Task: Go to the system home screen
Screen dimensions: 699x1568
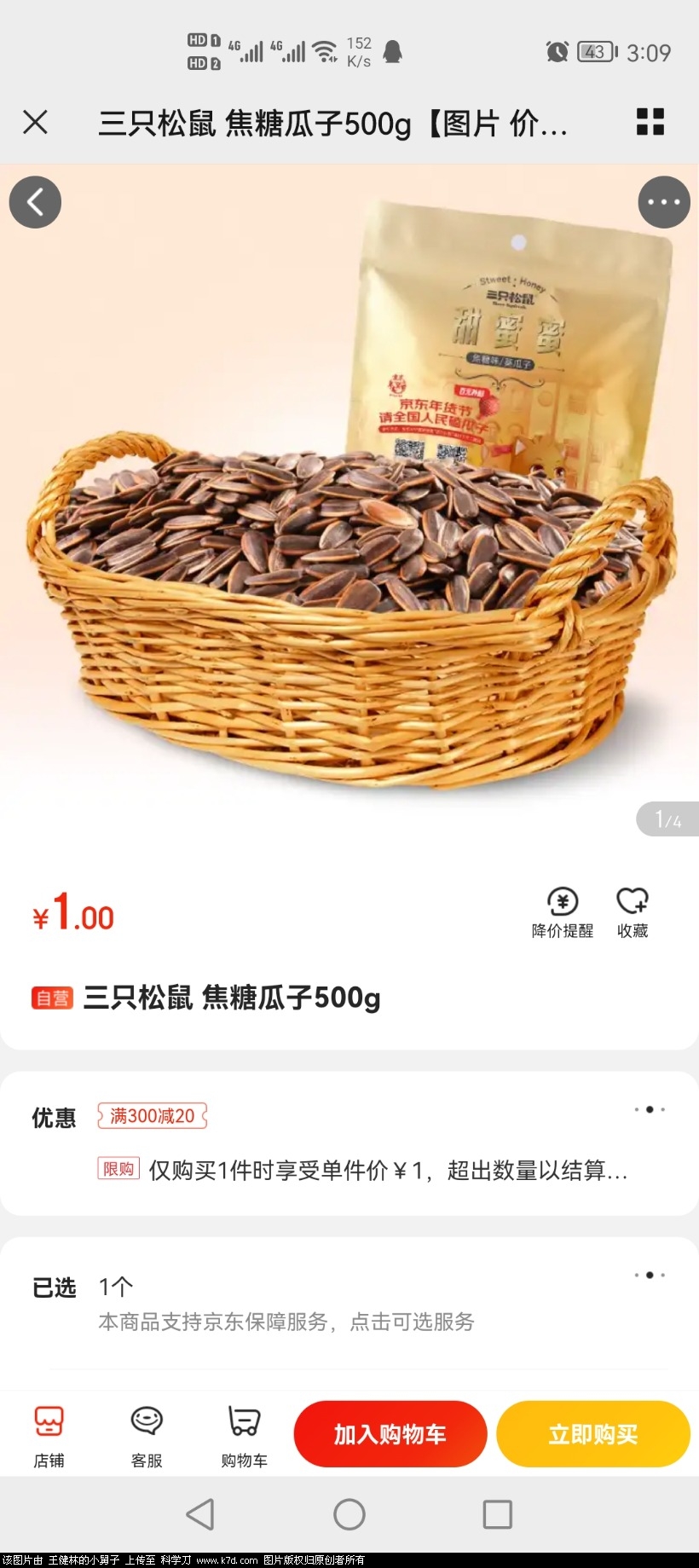Action: [x=349, y=1514]
